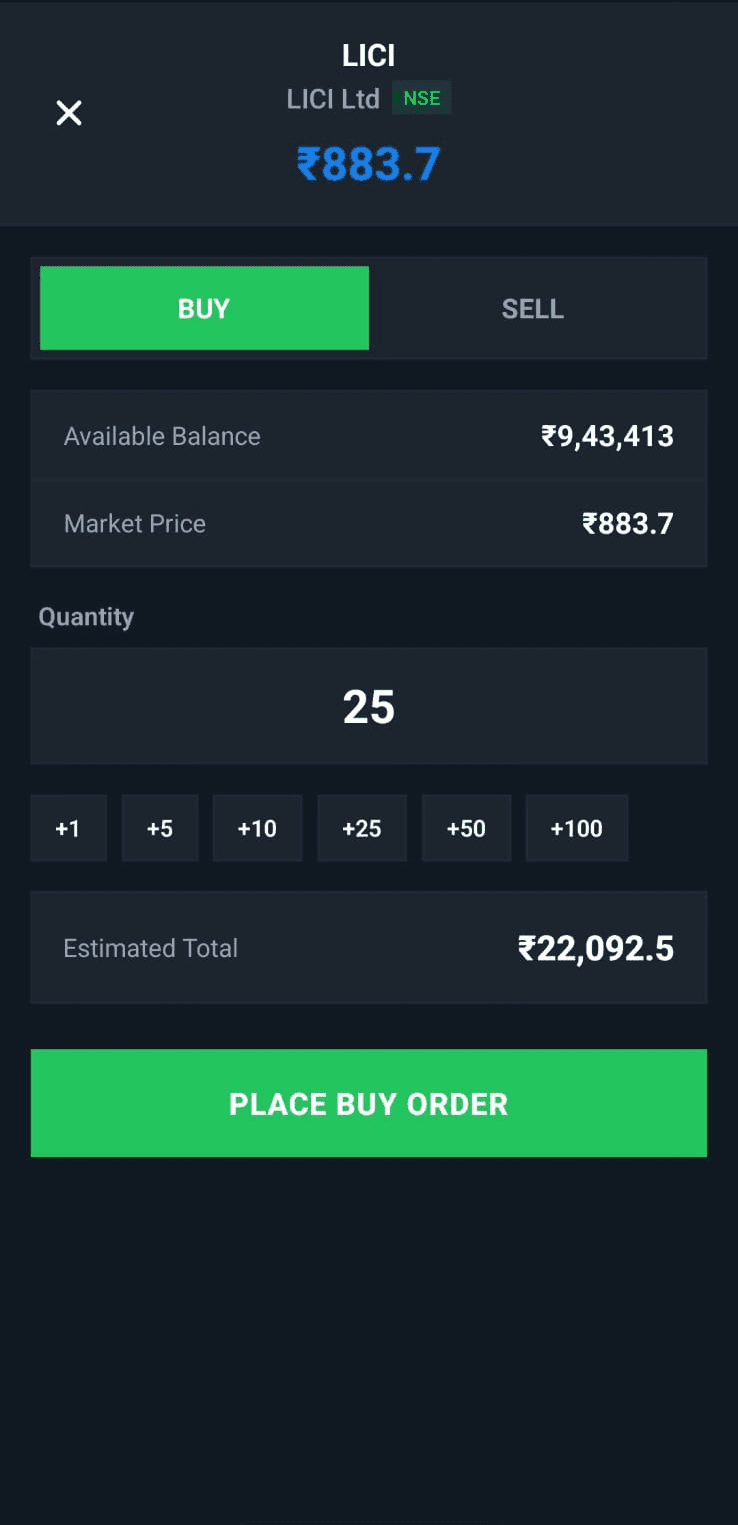738x1525 pixels.
Task: Add 100 shares to quantity
Action: 576,828
